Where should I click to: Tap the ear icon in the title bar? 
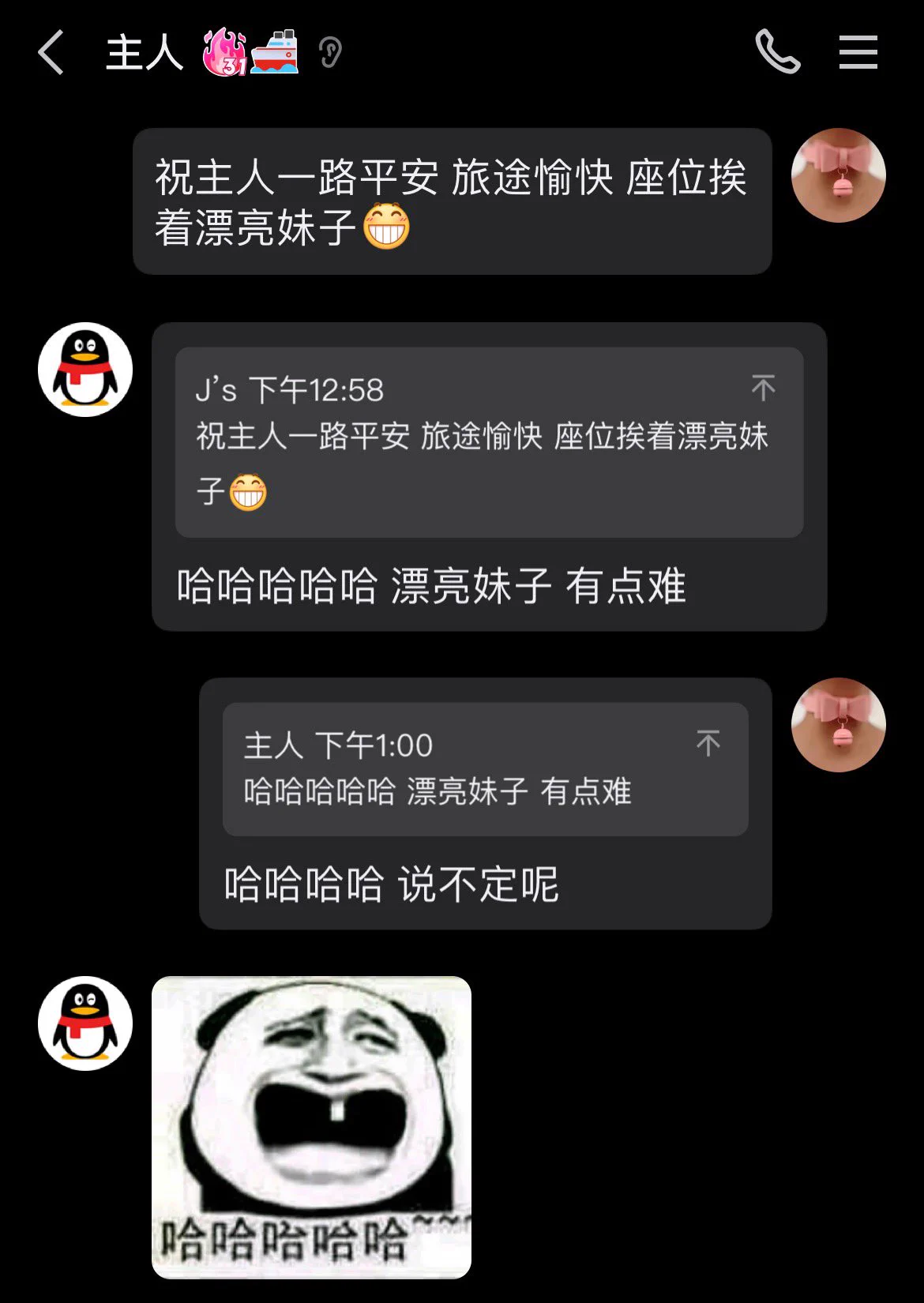pos(330,53)
